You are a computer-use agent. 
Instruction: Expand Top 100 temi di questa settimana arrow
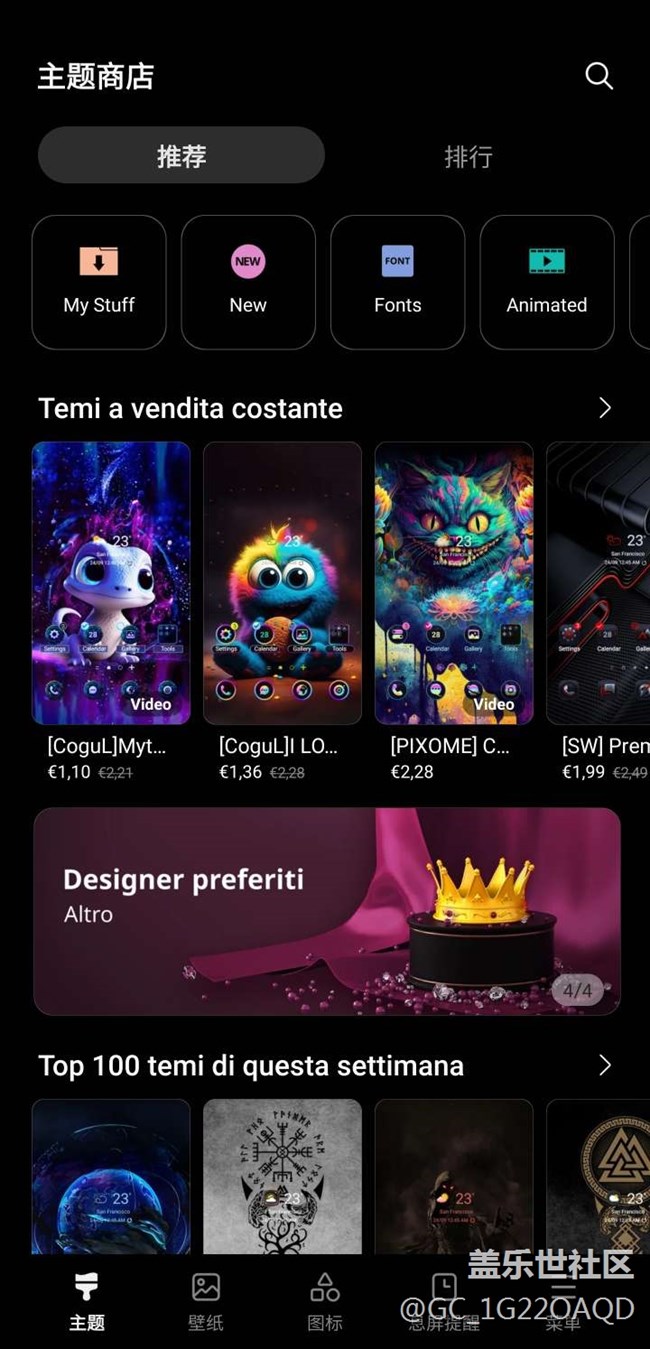point(604,1065)
